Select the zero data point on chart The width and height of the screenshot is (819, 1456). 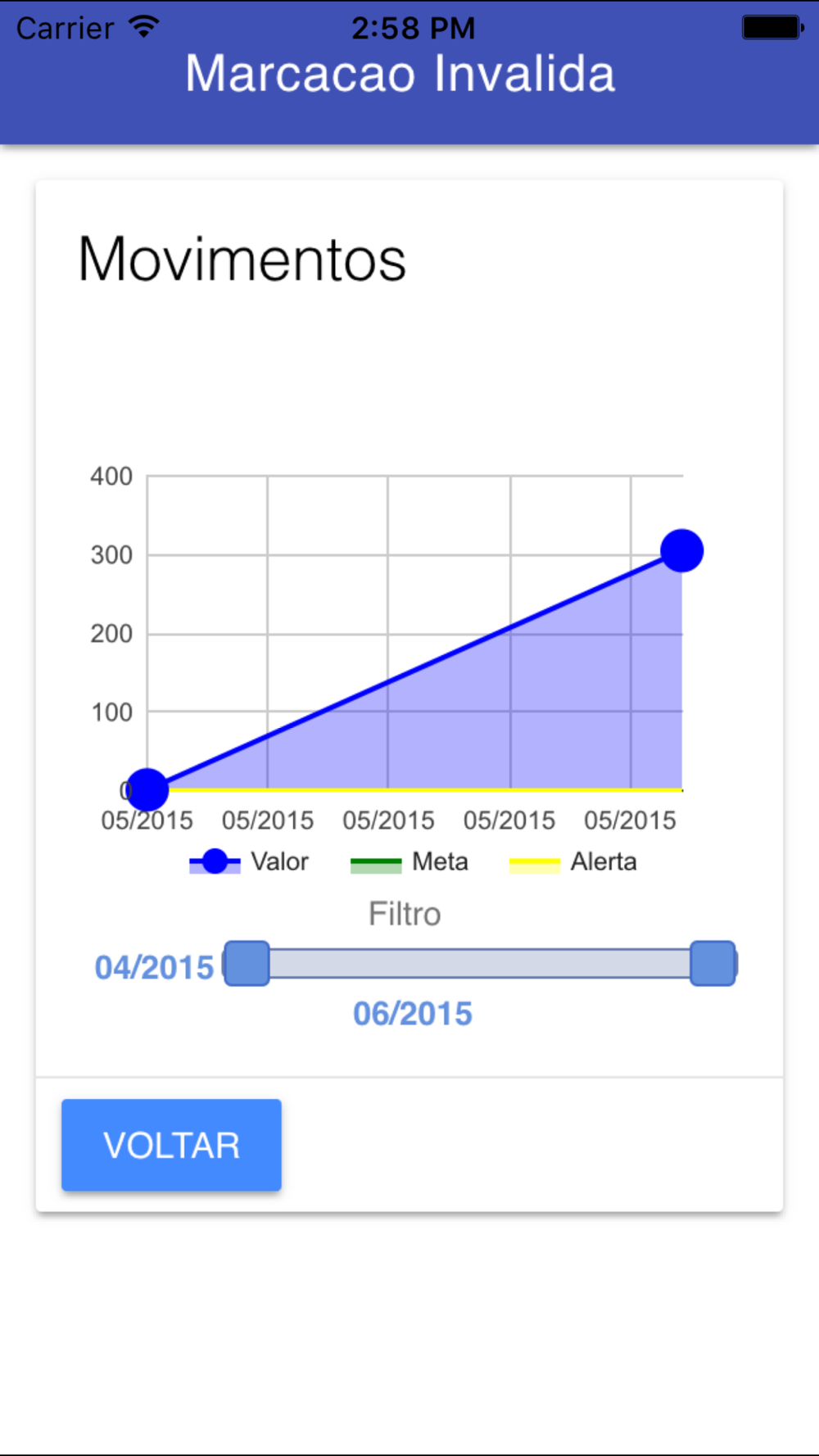[x=147, y=790]
